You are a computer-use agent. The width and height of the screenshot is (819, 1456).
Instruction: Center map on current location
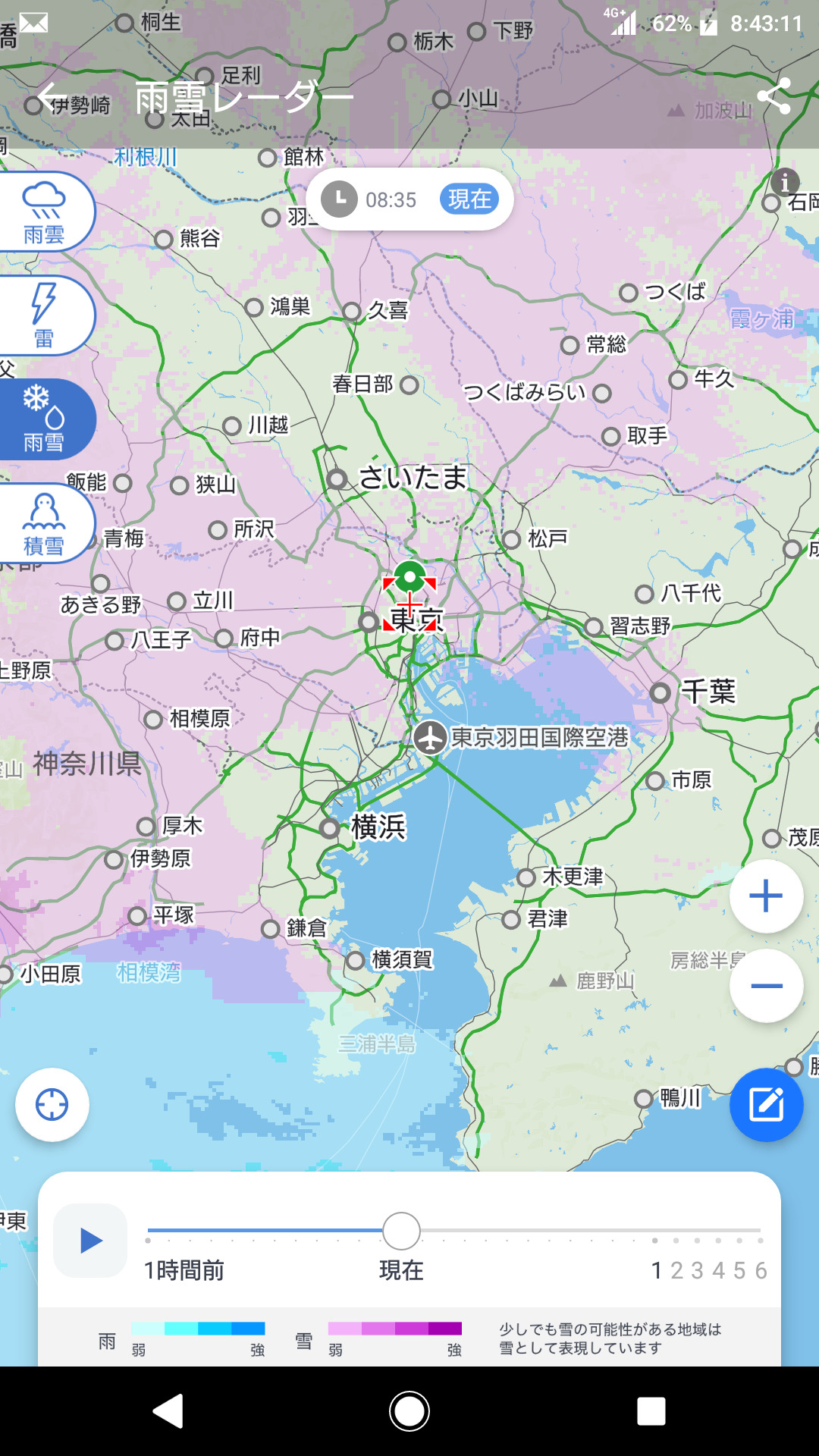point(52,1105)
